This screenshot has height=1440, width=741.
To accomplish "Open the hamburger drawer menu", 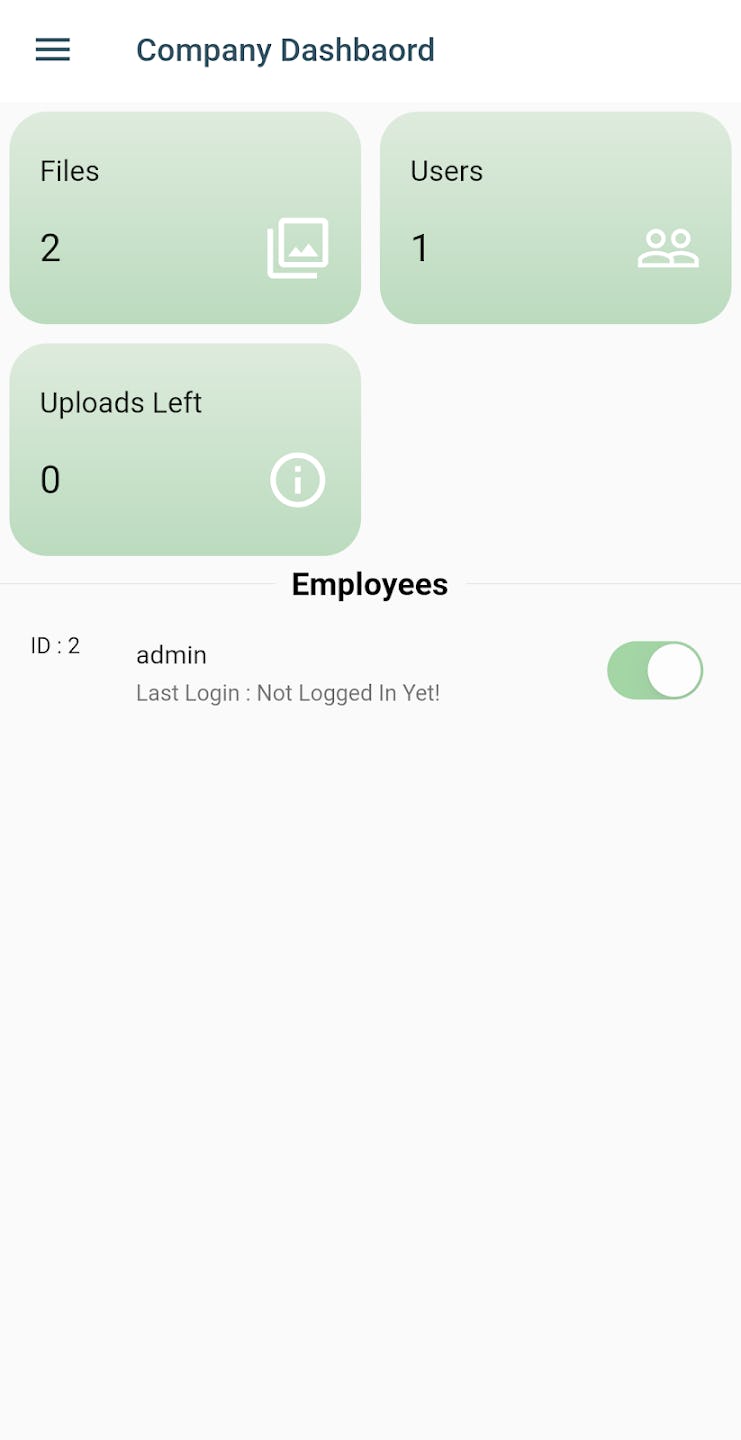I will pos(52,50).
